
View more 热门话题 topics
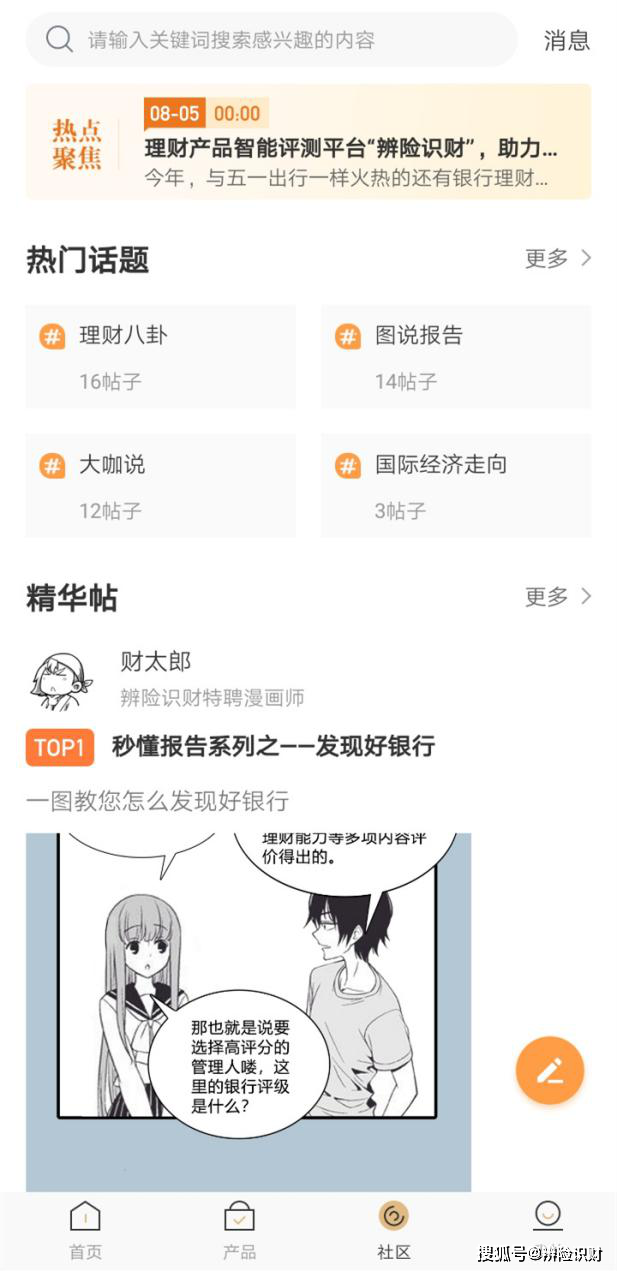[558, 259]
